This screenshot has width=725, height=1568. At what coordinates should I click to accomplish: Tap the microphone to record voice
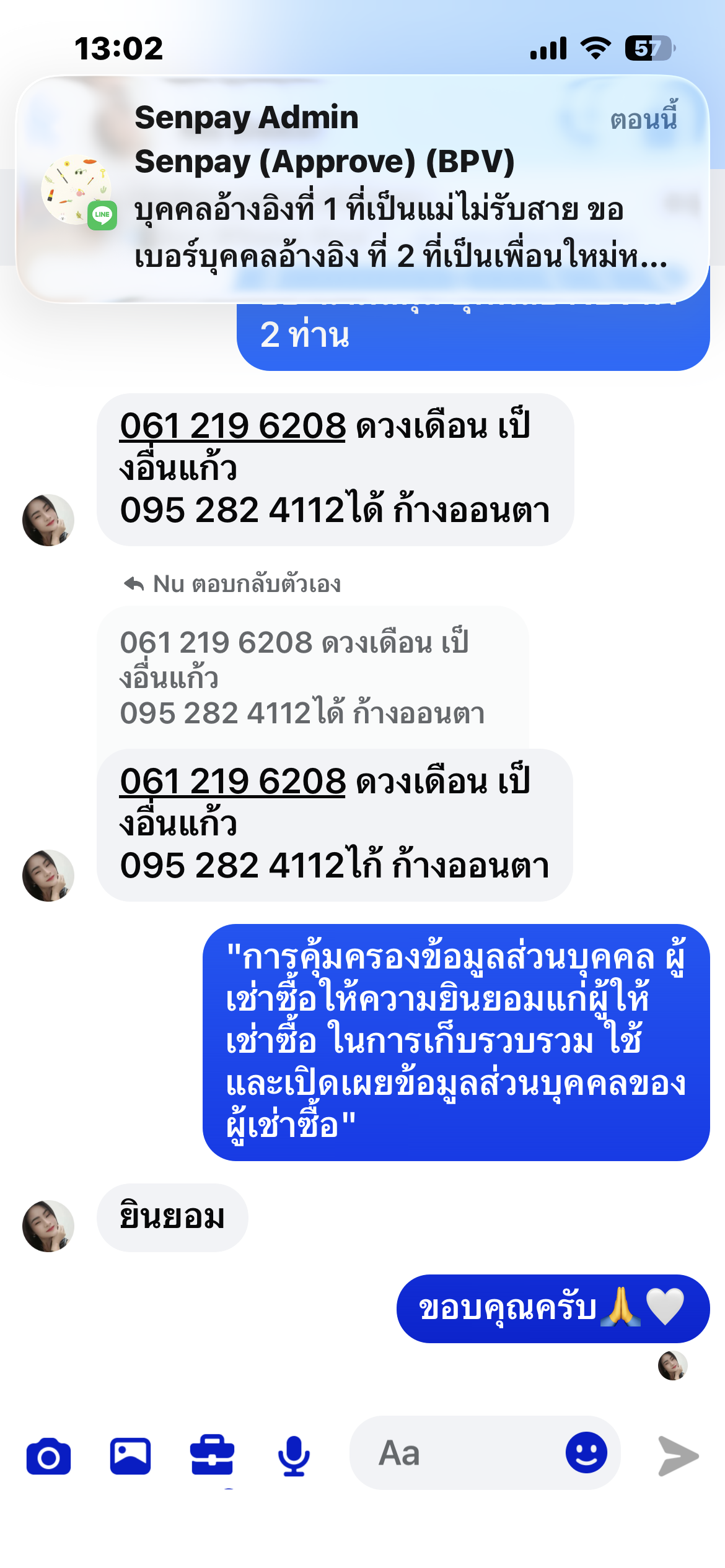[x=294, y=1455]
